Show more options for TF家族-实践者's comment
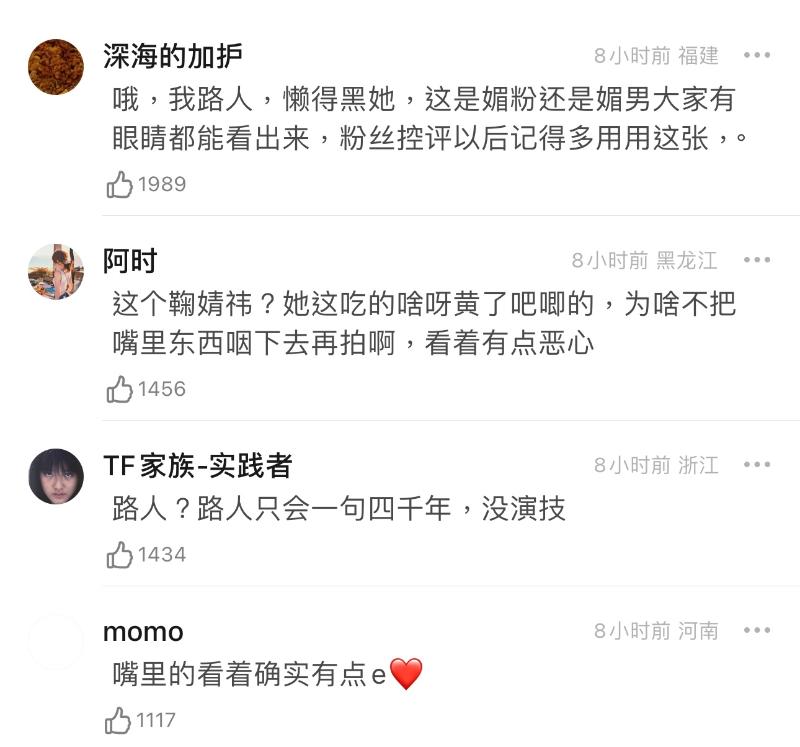 click(757, 465)
